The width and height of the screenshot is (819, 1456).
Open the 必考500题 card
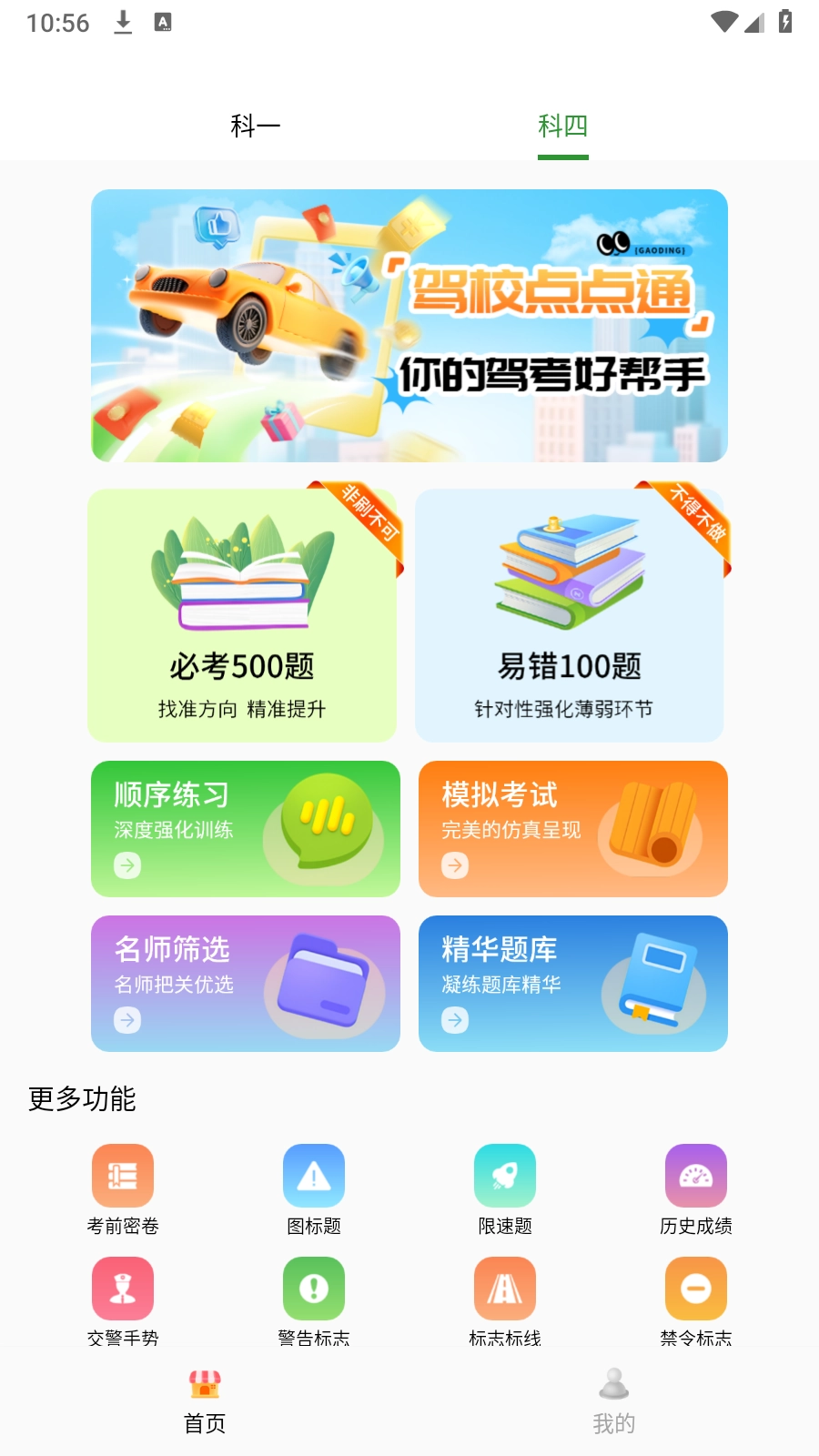[242, 615]
